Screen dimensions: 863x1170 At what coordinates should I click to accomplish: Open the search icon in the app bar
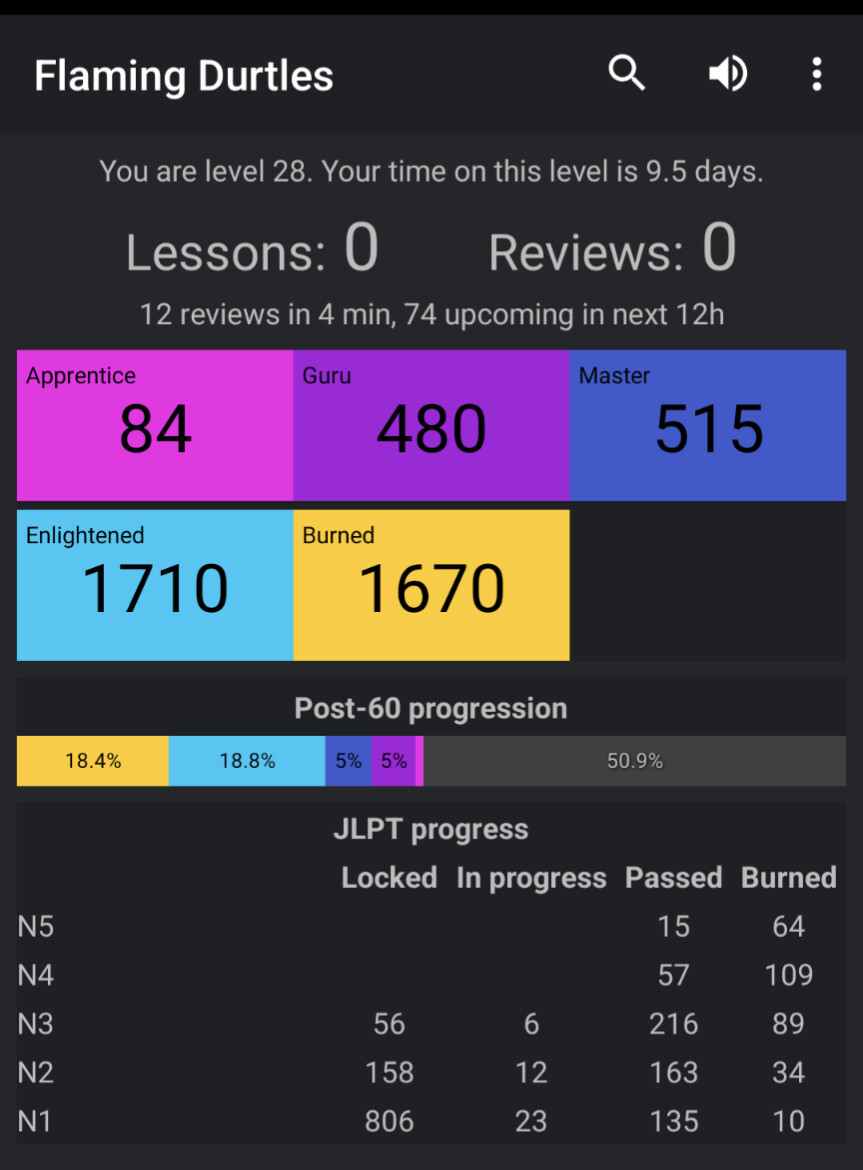pyautogui.click(x=627, y=74)
